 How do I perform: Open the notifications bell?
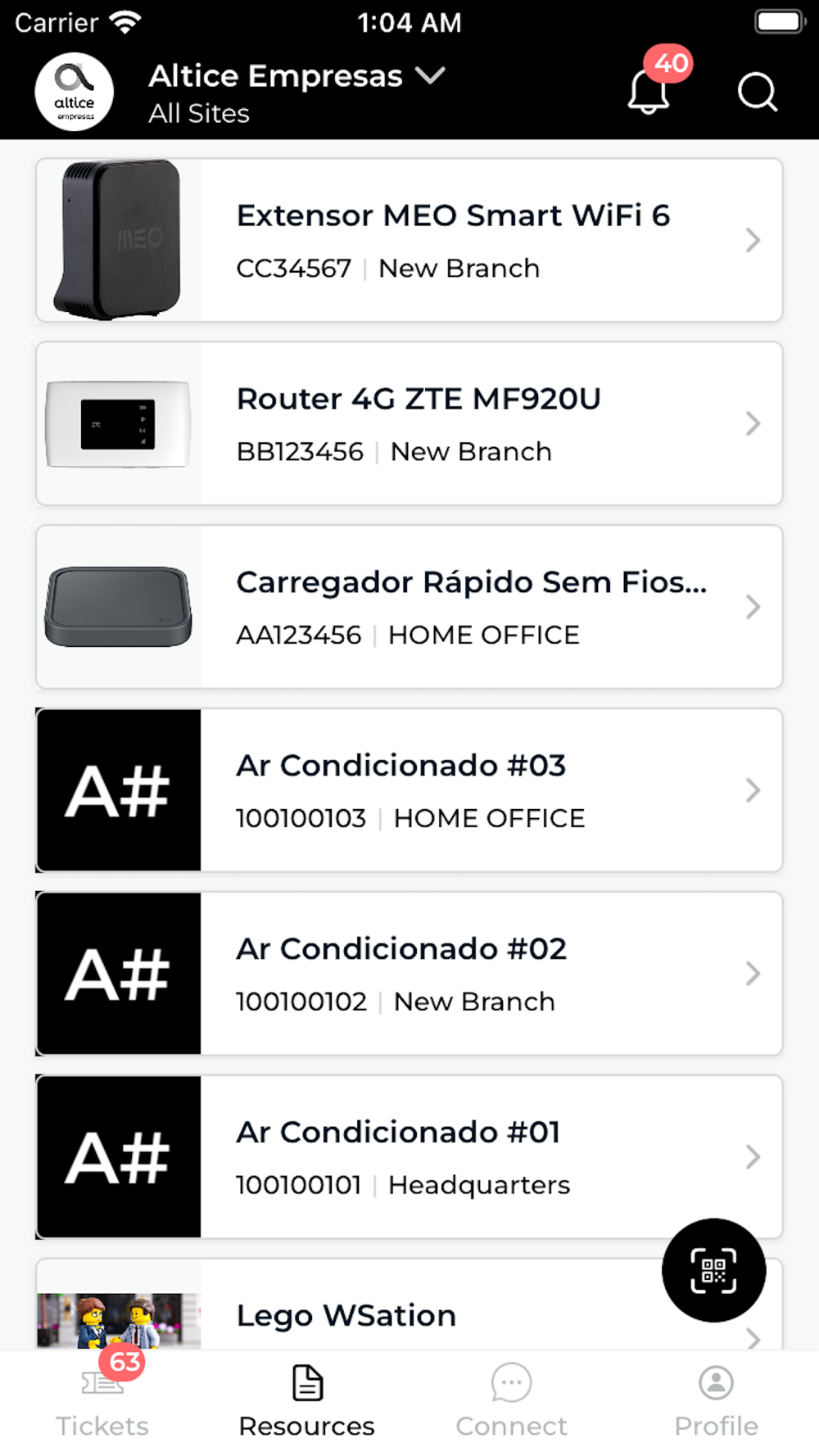click(x=649, y=91)
